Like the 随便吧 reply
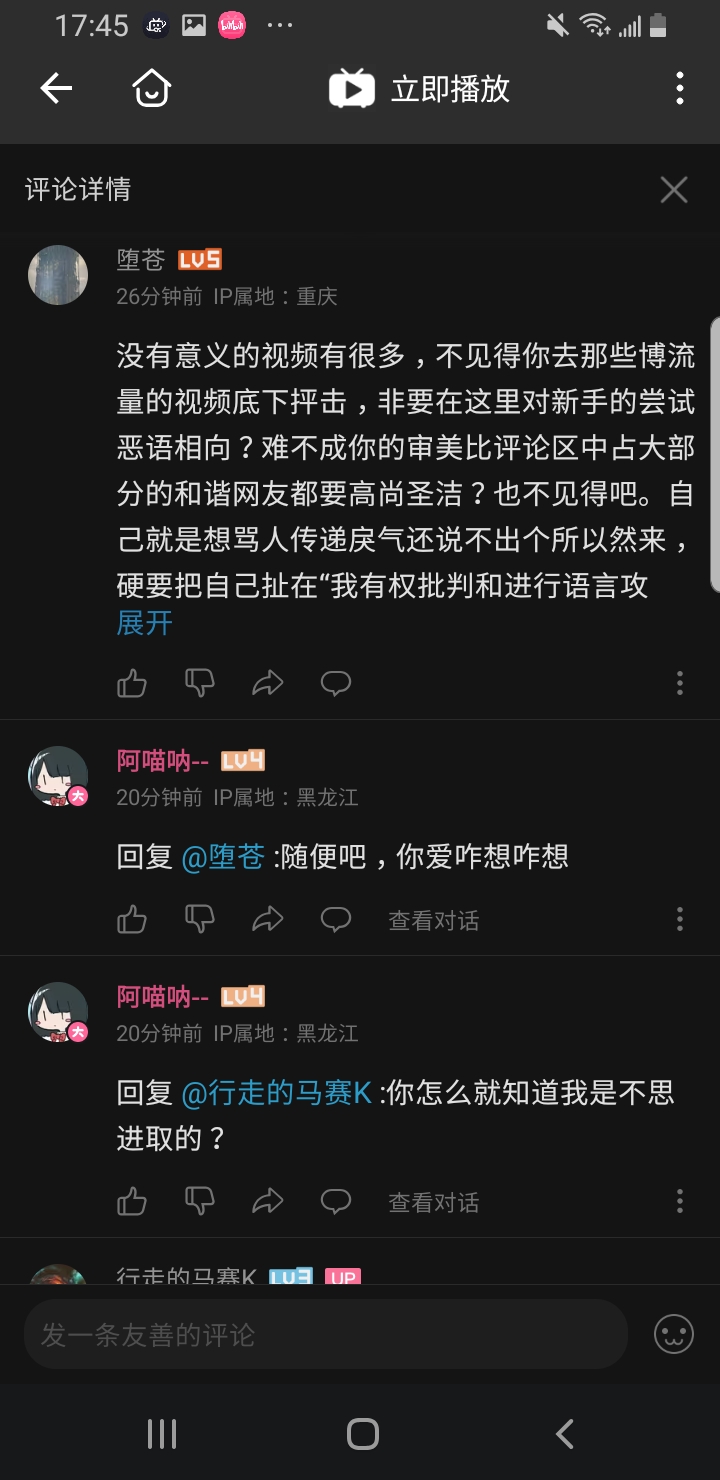Image resolution: width=720 pixels, height=1480 pixels. (x=132, y=920)
